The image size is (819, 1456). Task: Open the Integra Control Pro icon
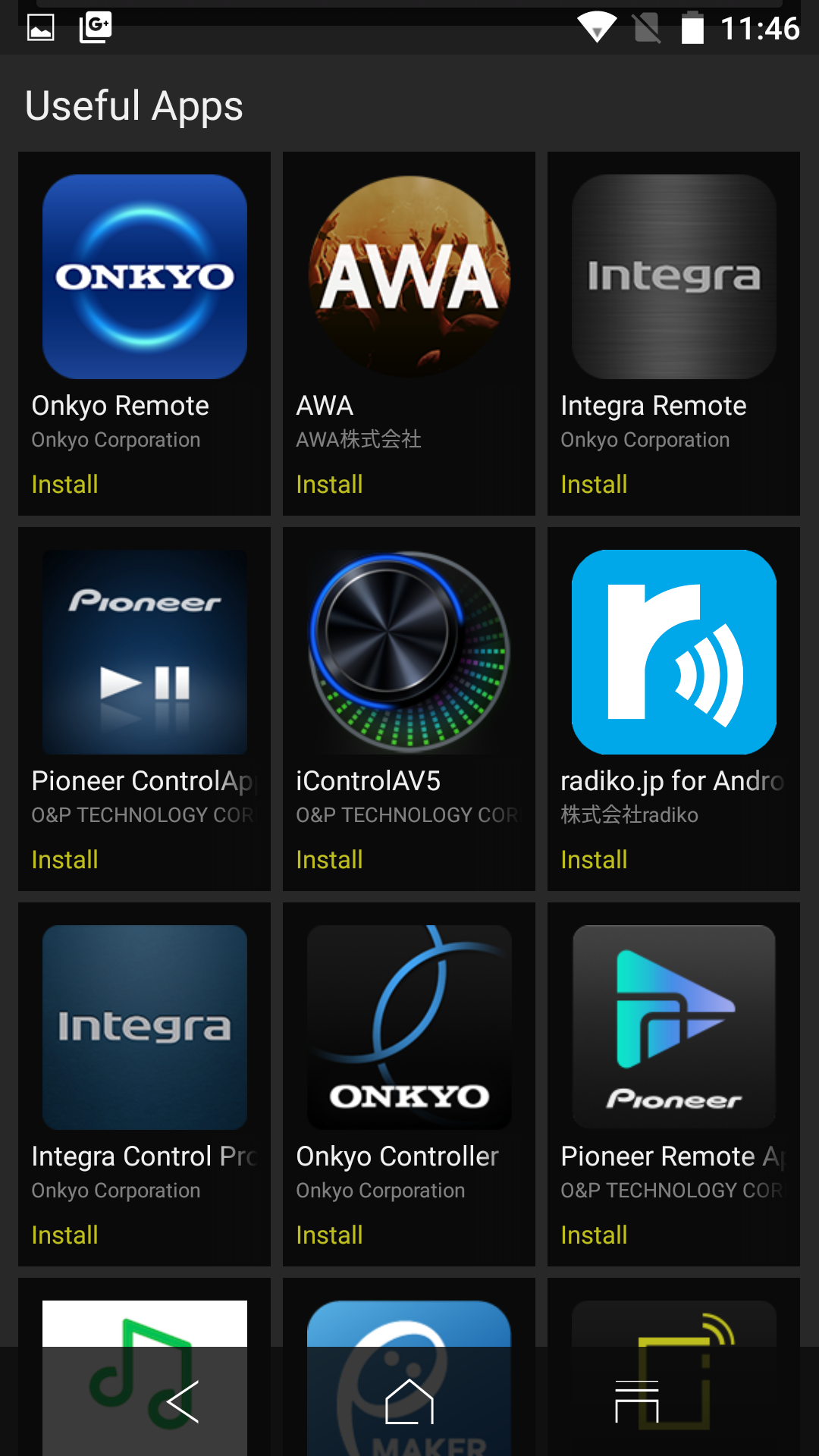(x=145, y=1028)
